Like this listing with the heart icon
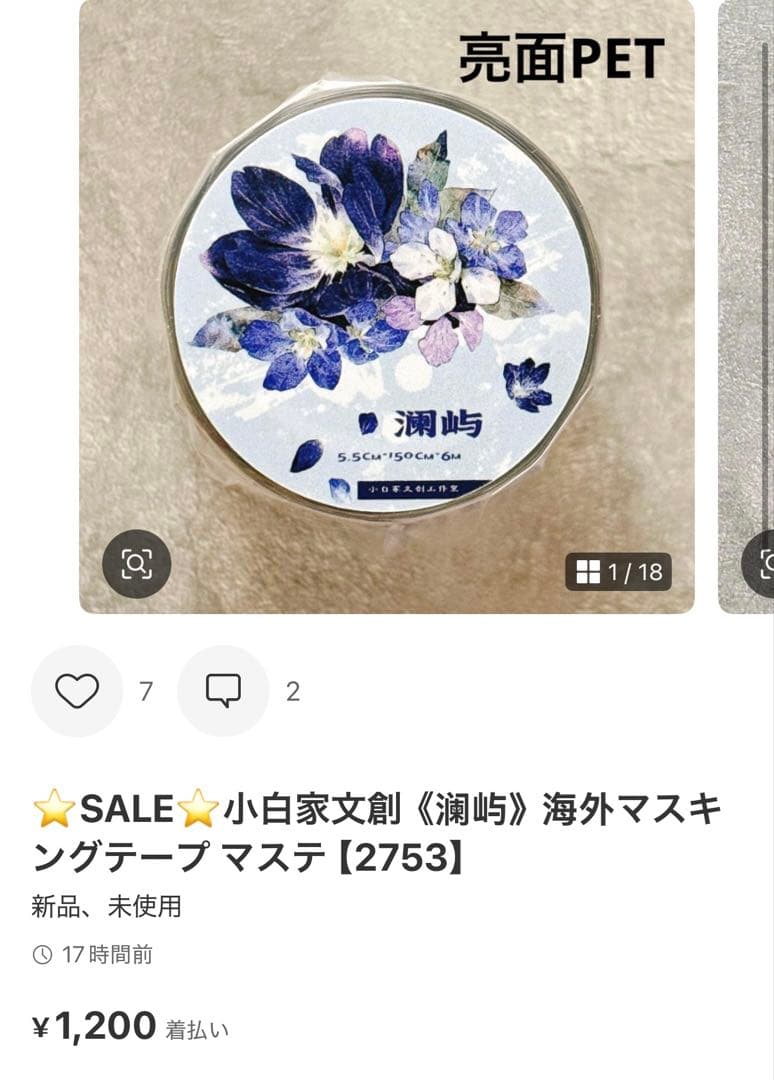Image resolution: width=774 pixels, height=1080 pixels. click(x=77, y=691)
